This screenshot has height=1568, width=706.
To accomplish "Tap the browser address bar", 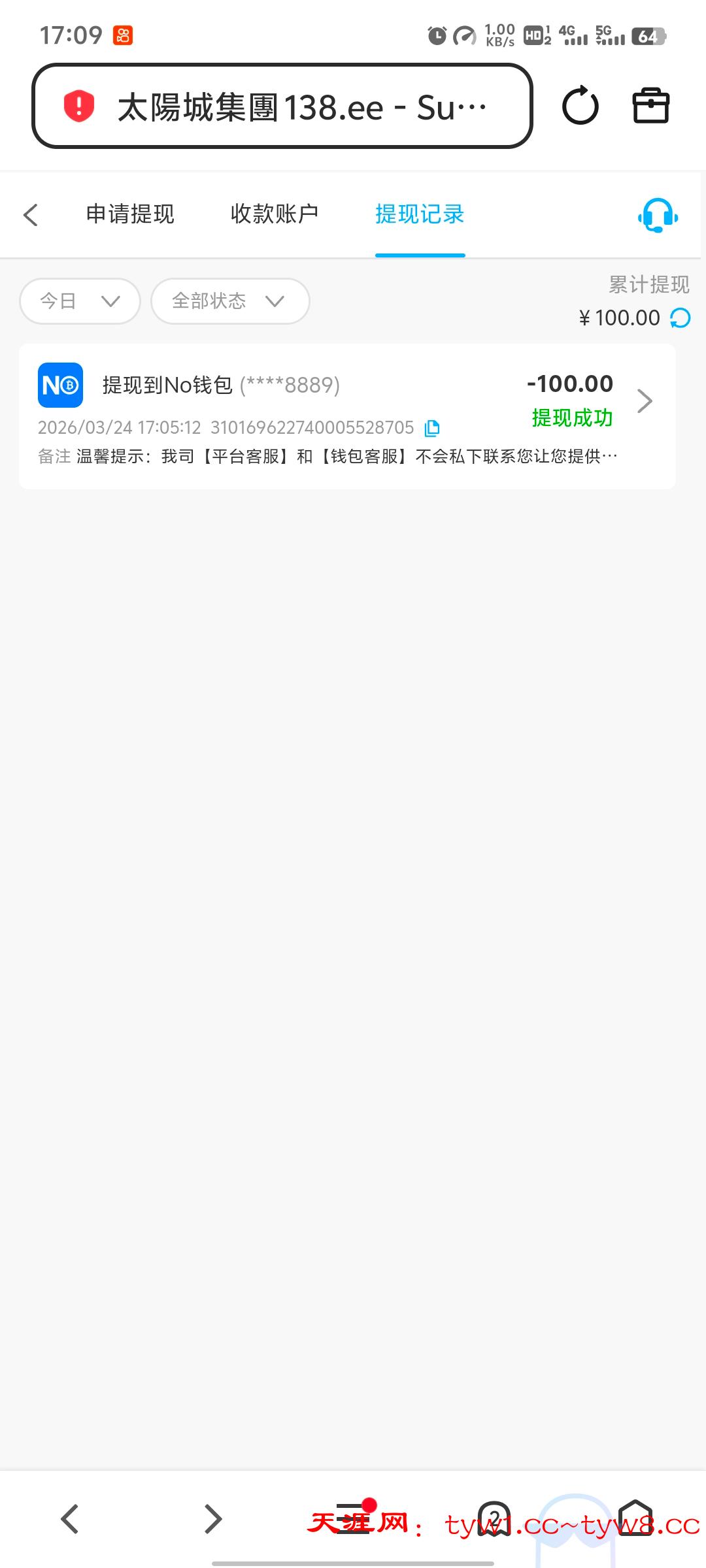I will pyautogui.click(x=281, y=106).
